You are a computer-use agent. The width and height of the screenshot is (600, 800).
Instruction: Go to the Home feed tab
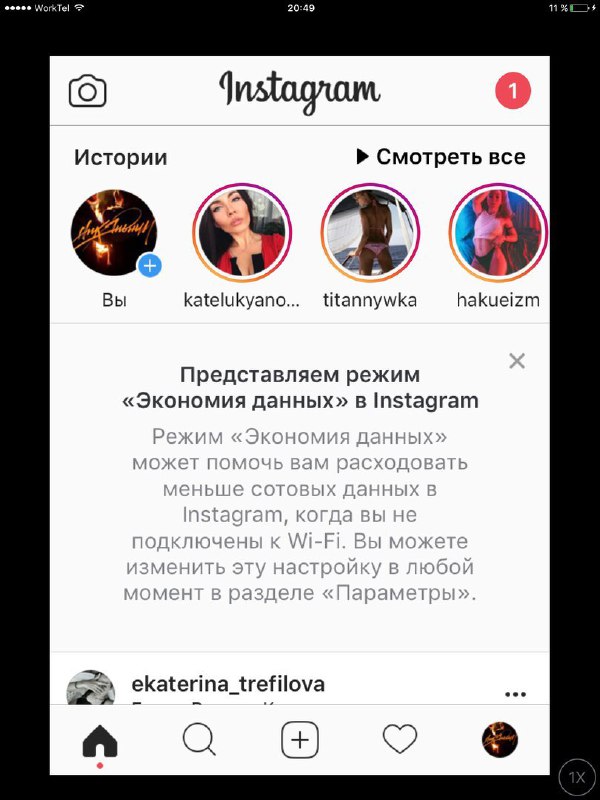pos(100,741)
